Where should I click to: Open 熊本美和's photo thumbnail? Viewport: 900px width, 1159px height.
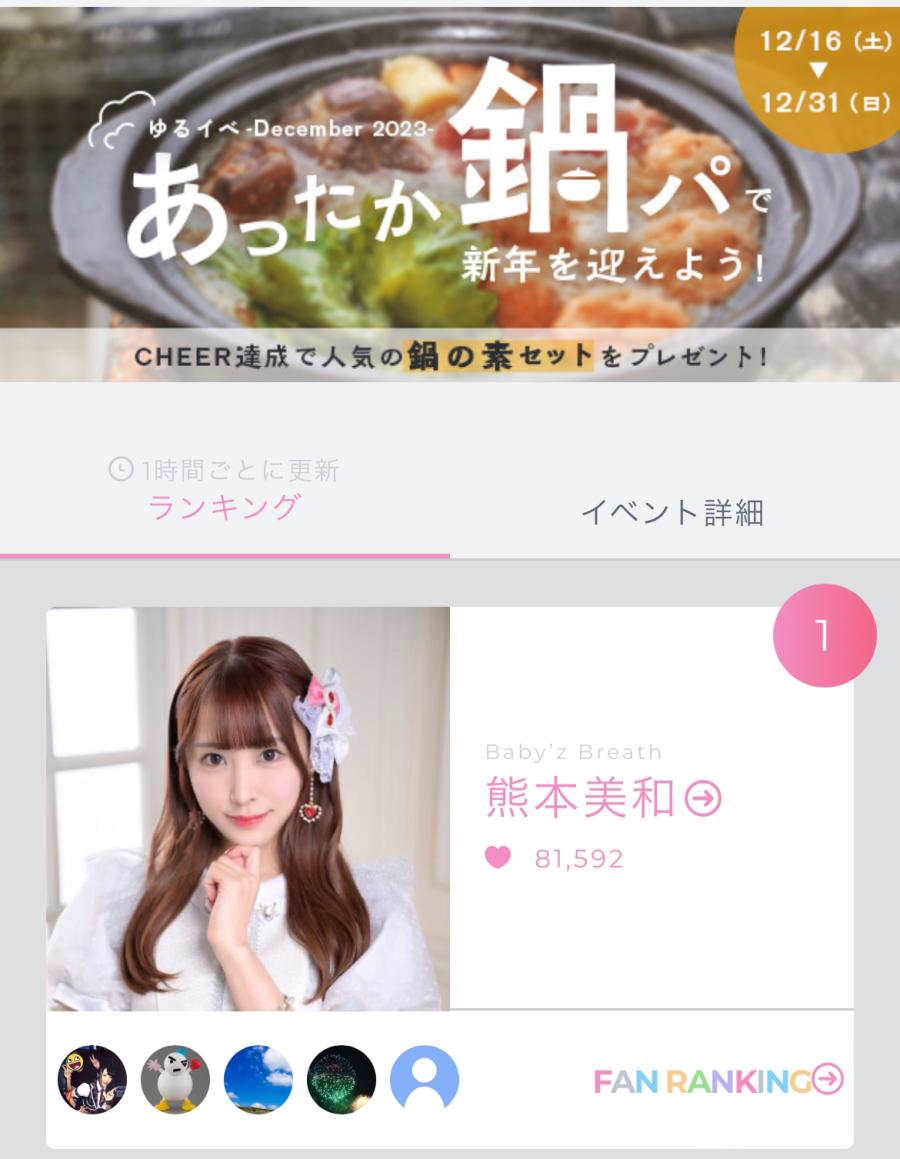click(x=248, y=808)
